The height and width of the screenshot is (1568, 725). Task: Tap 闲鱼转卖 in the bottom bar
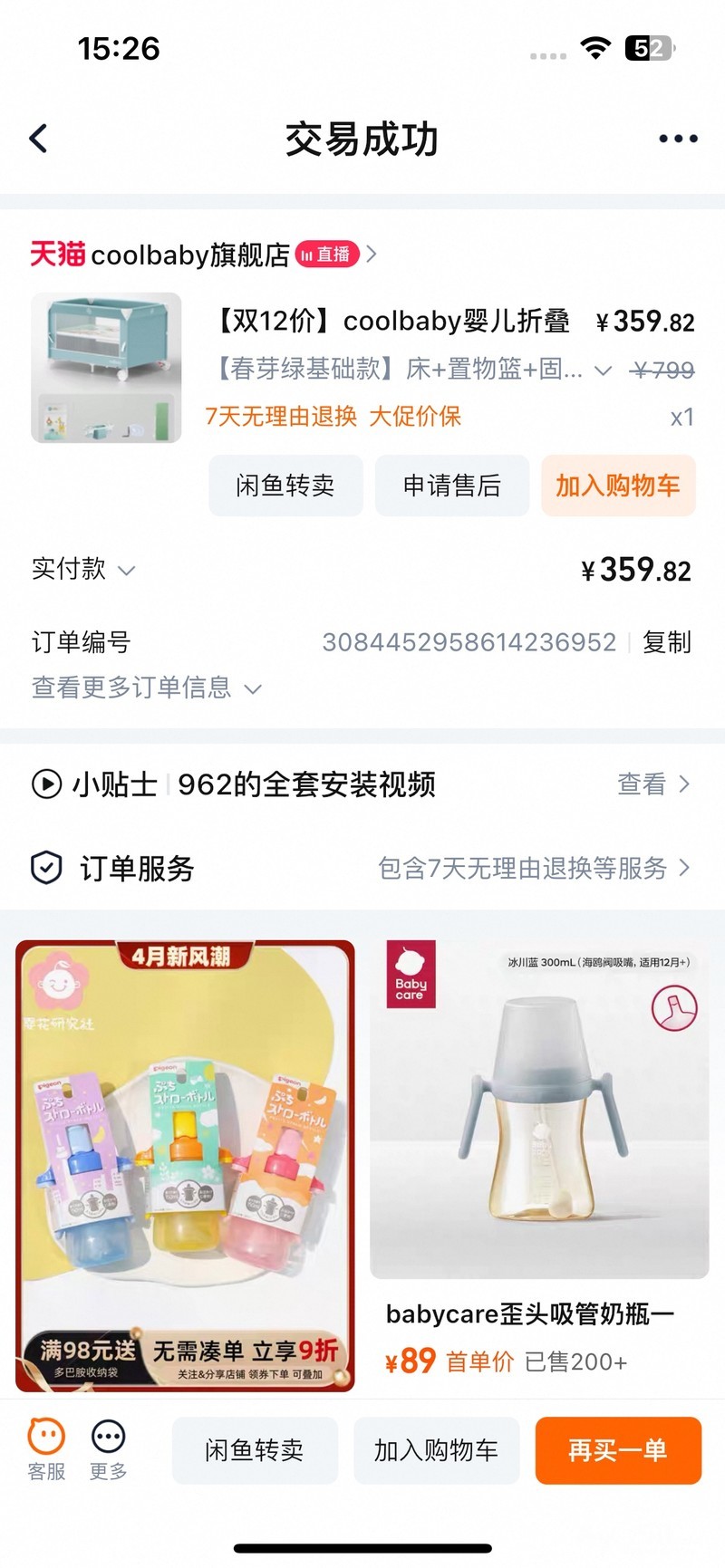pos(255,1450)
